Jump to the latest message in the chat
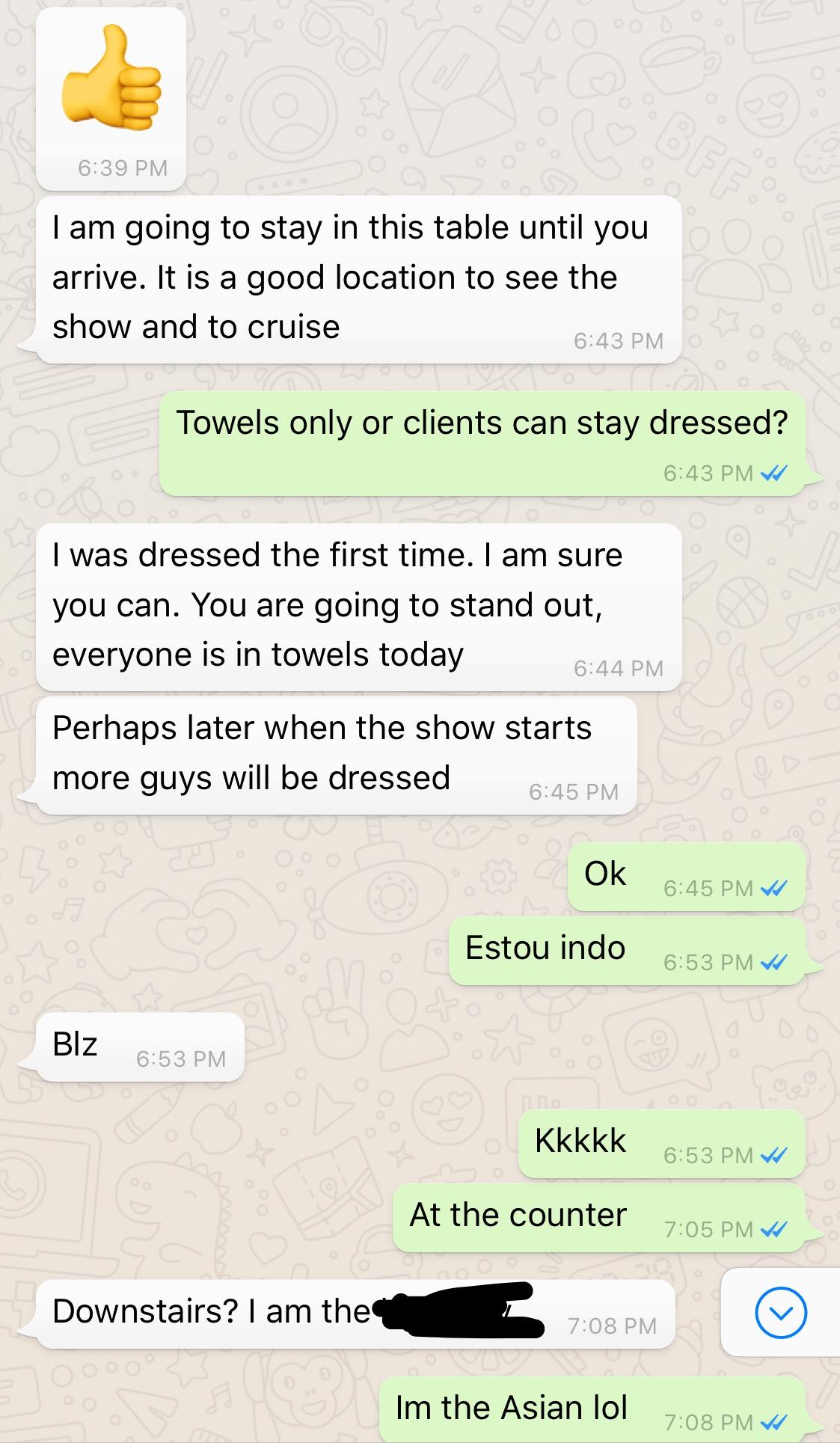840x1443 pixels. coord(780,1312)
